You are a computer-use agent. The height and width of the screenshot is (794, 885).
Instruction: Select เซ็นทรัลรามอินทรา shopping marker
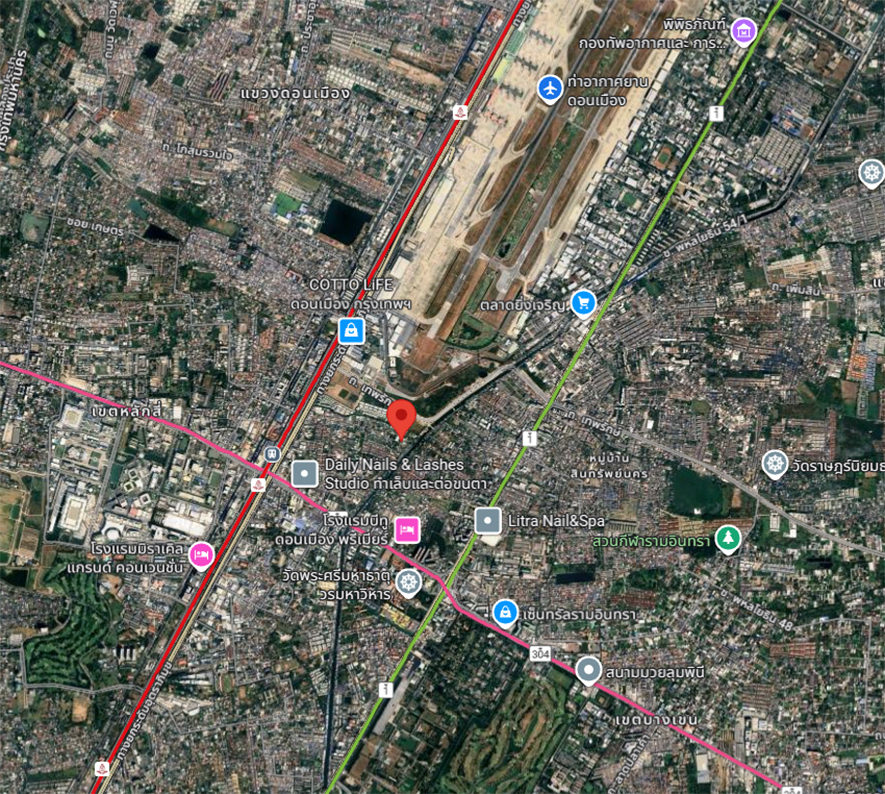coord(506,611)
